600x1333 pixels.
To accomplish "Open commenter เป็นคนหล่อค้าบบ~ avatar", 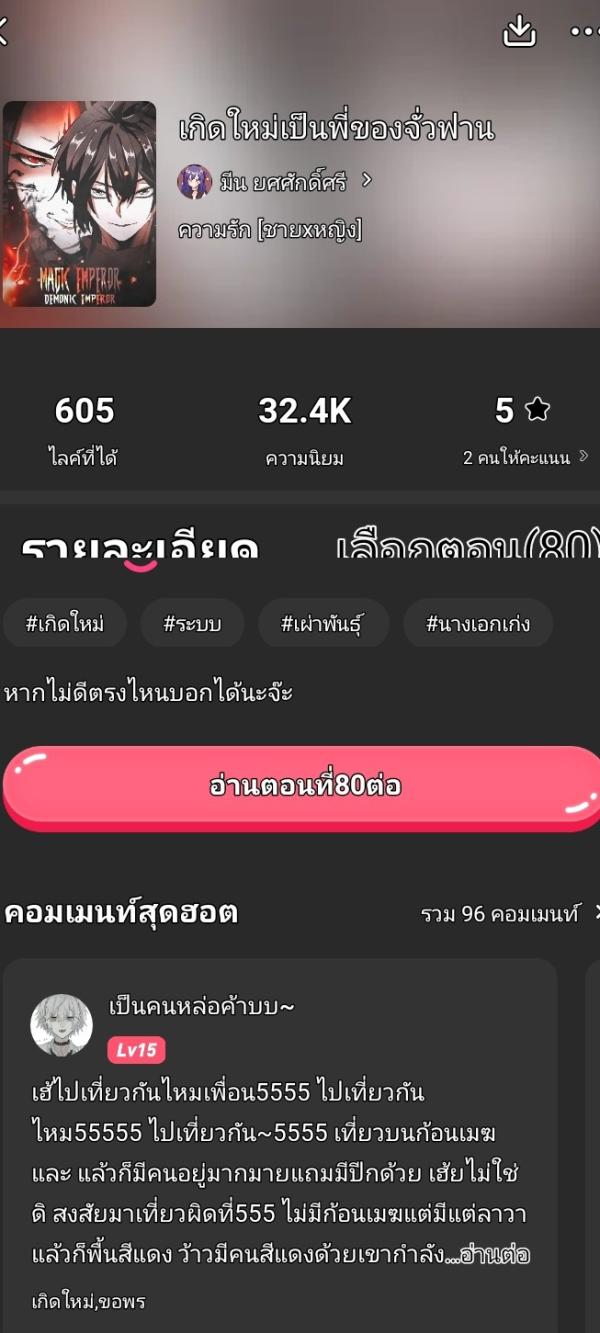I will 62,1025.
